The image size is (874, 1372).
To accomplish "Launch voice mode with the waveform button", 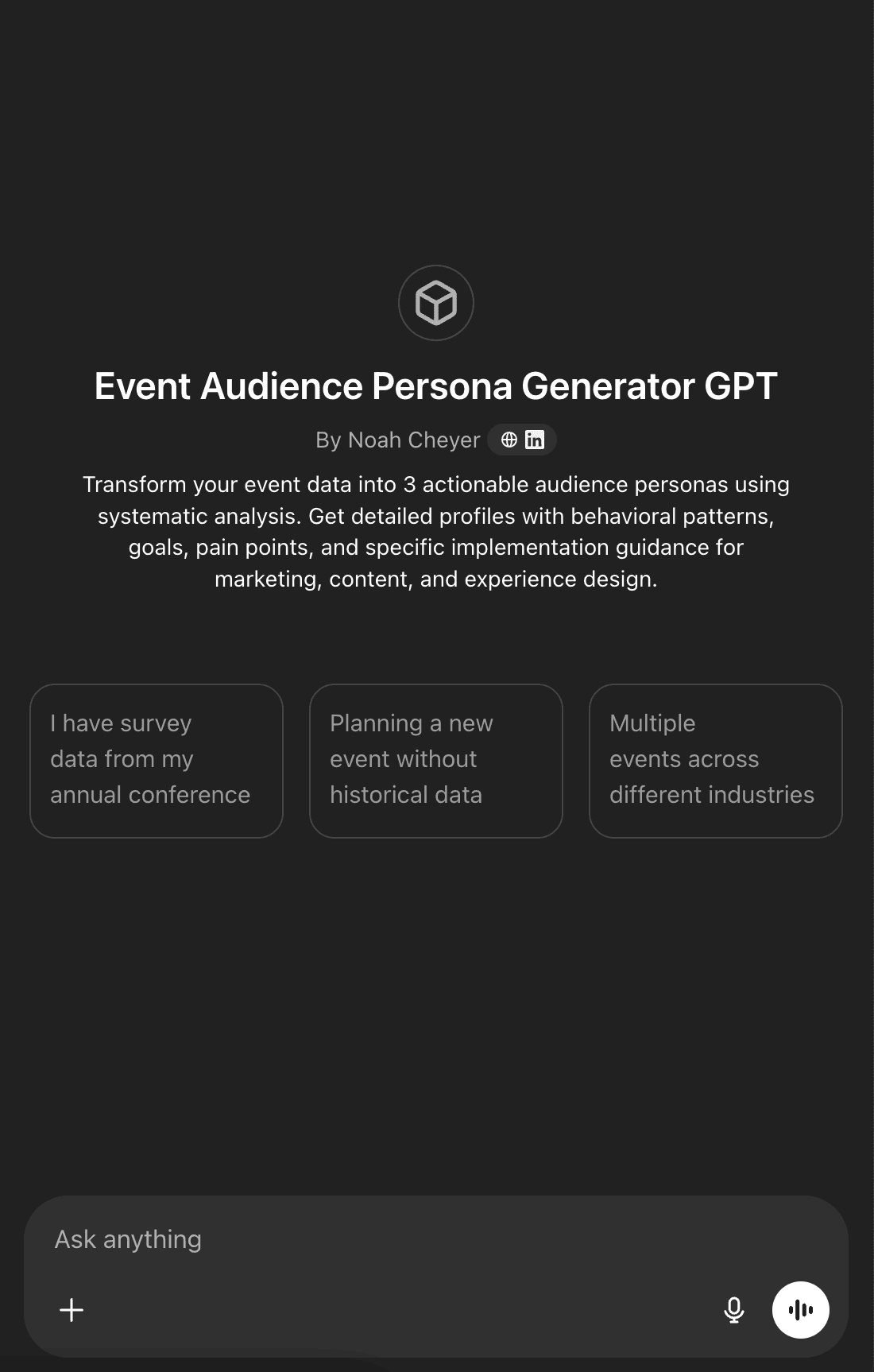I will click(x=801, y=1310).
